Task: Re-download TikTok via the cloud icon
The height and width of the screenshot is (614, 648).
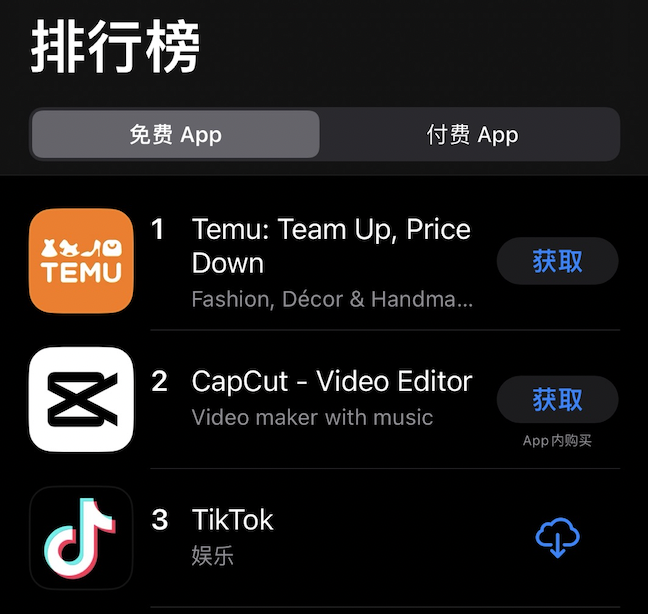Action: [557, 538]
